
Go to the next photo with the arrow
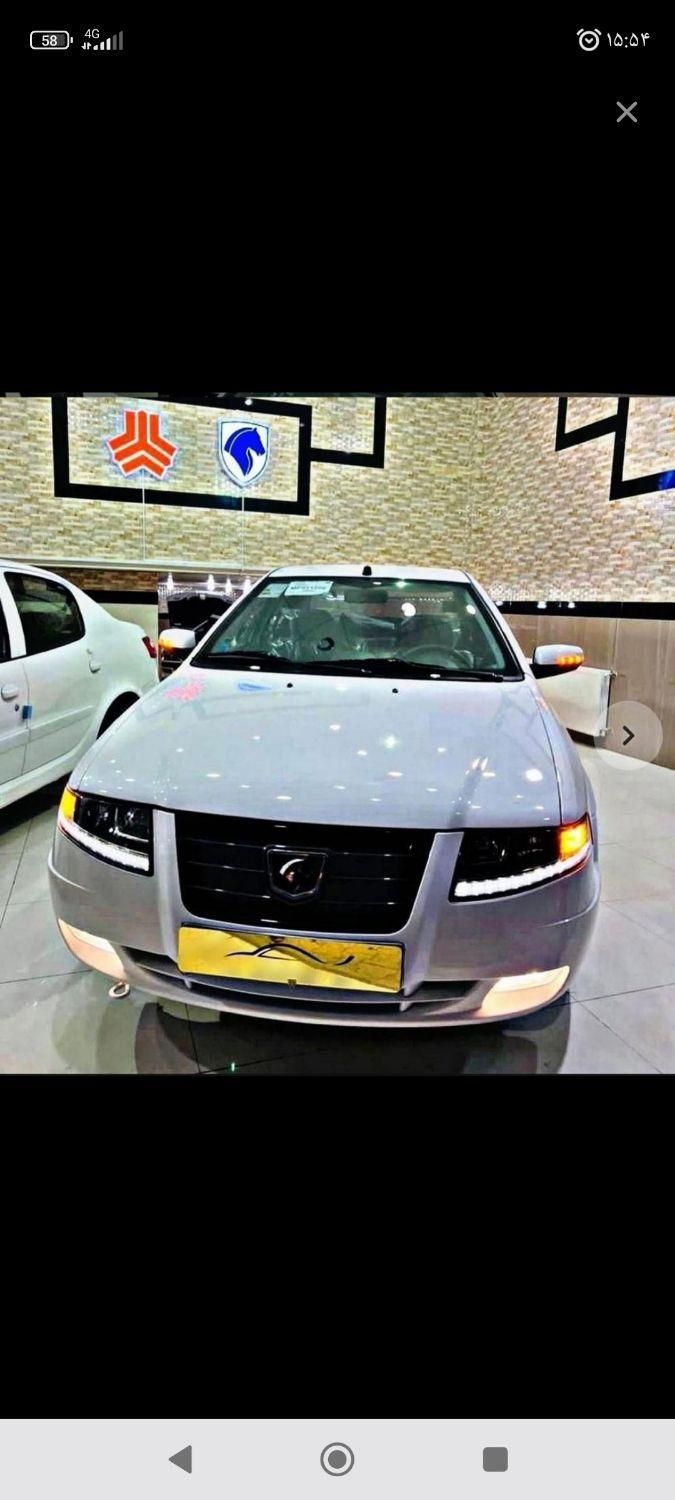point(628,736)
